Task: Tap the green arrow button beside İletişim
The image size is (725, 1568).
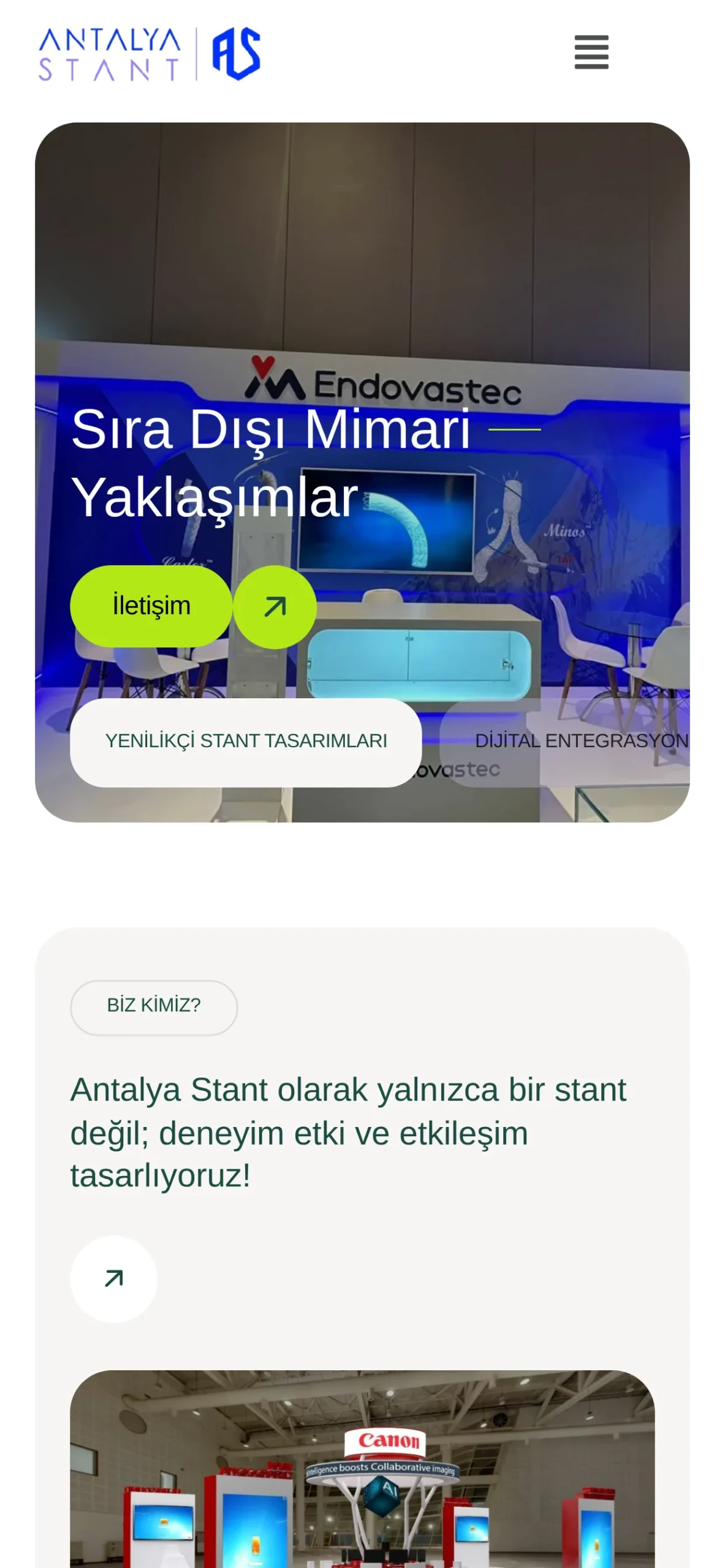Action: point(275,606)
